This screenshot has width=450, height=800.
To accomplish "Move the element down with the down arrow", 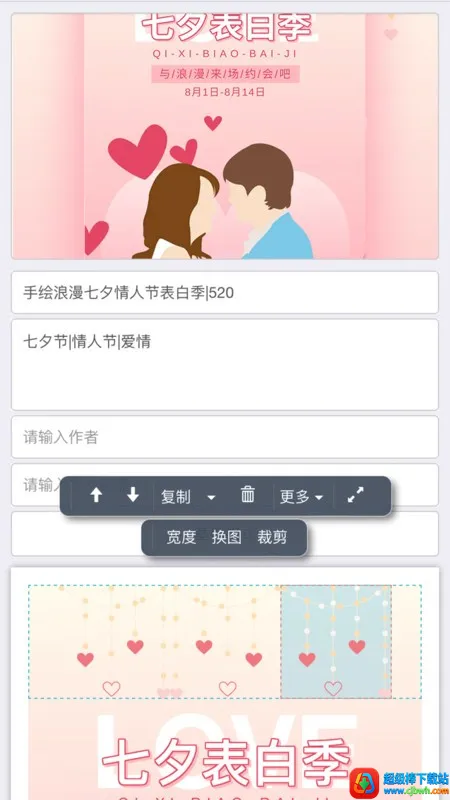I will [133, 495].
